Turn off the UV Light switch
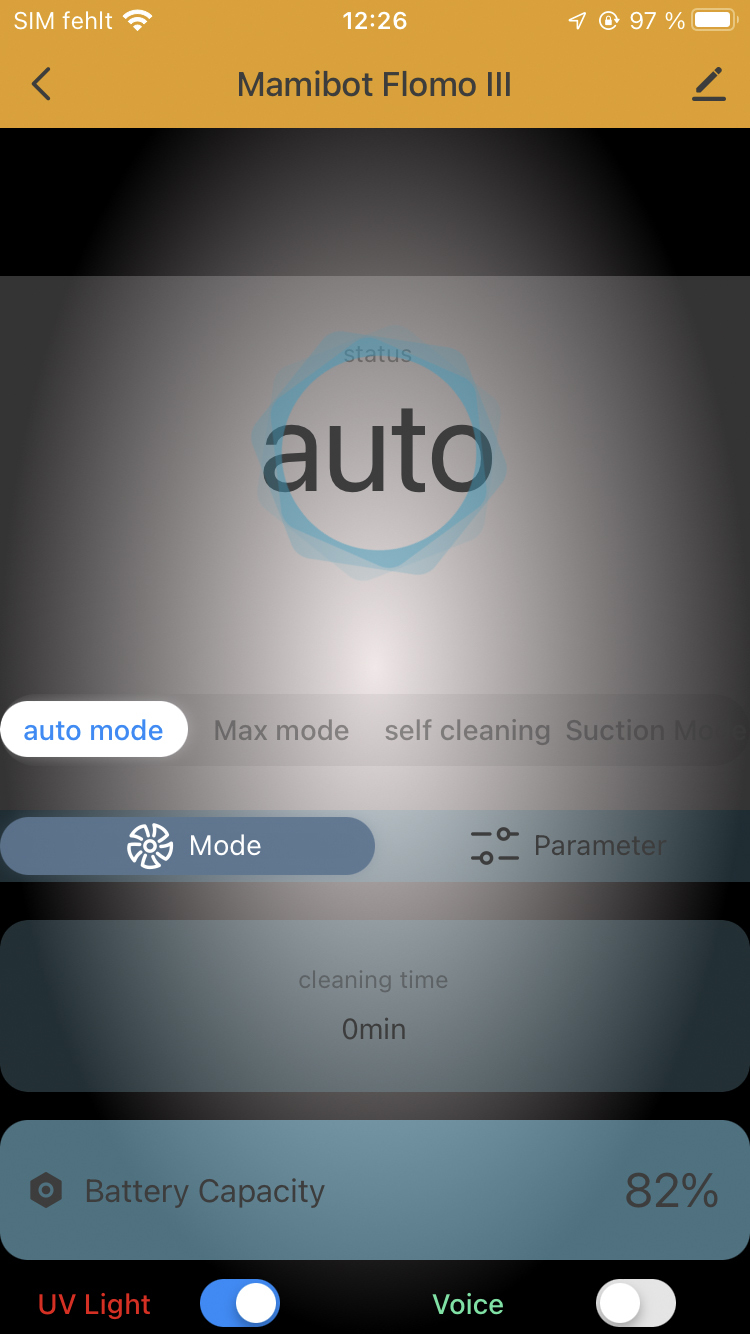This screenshot has height=1334, width=750. (x=240, y=1304)
